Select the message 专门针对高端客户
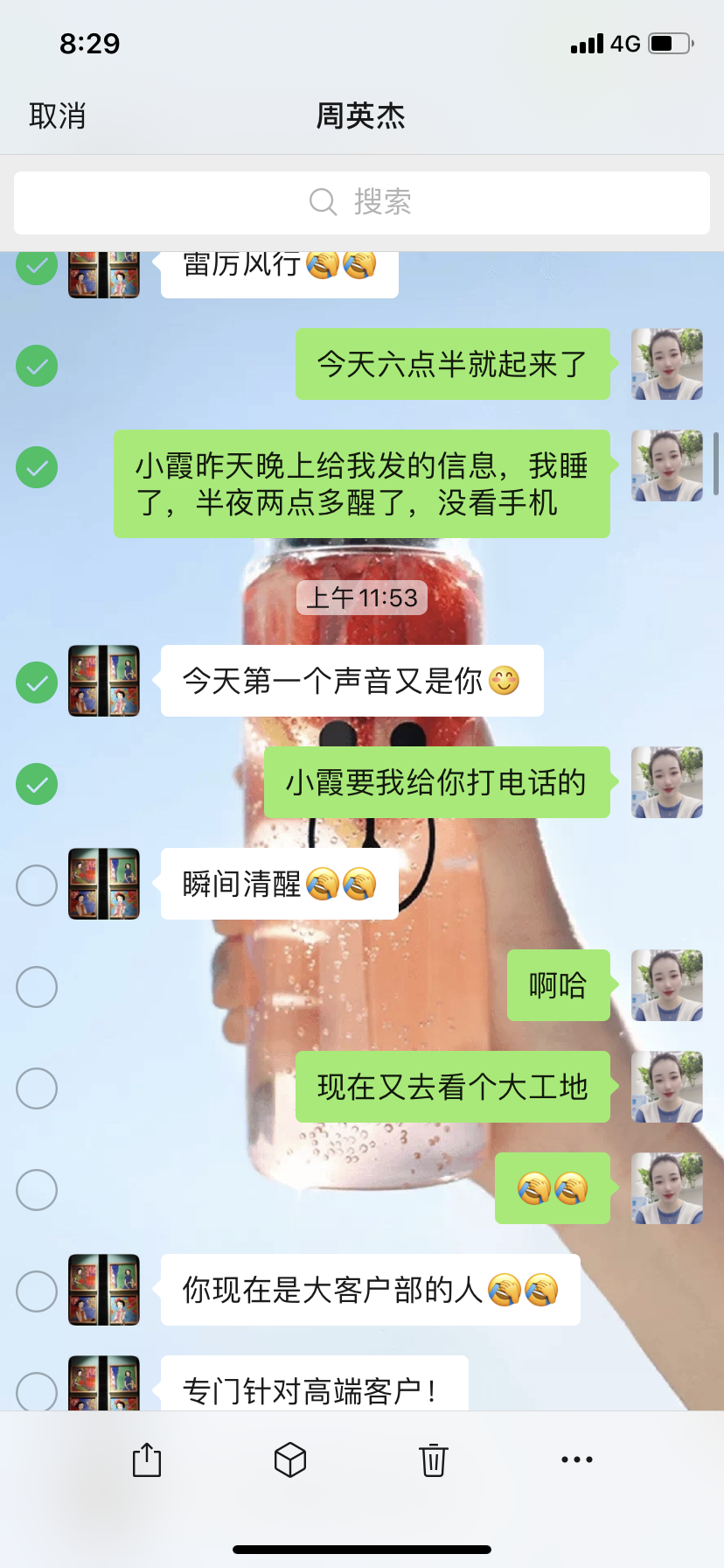Screen dimensions: 724x1568 37,1391
